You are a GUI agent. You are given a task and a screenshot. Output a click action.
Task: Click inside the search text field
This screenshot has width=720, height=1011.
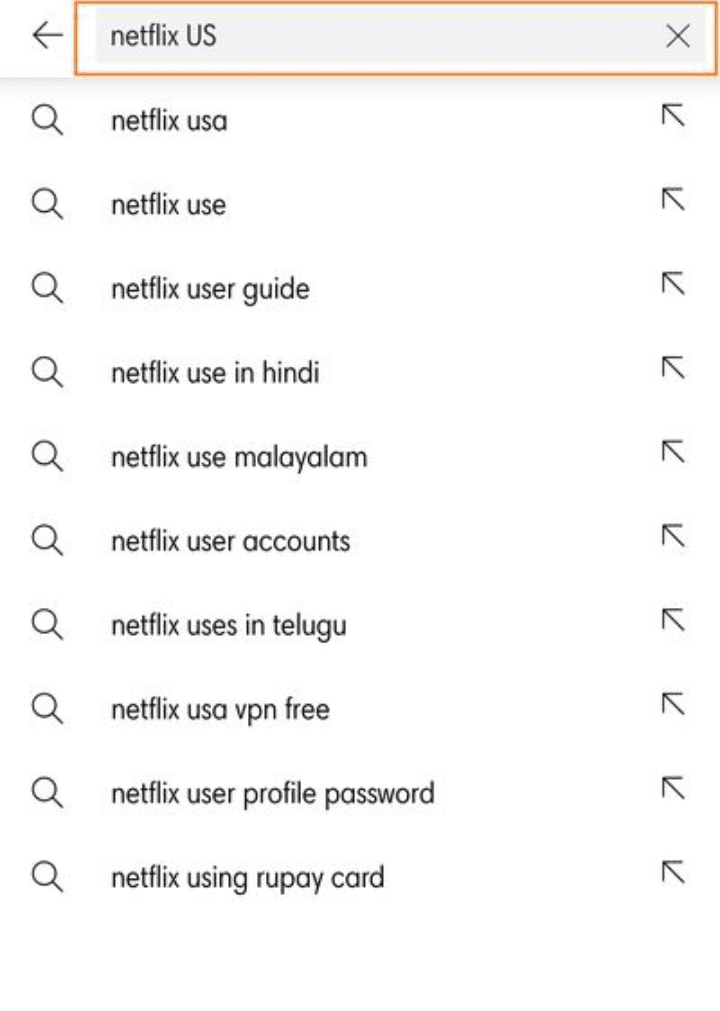coord(350,35)
